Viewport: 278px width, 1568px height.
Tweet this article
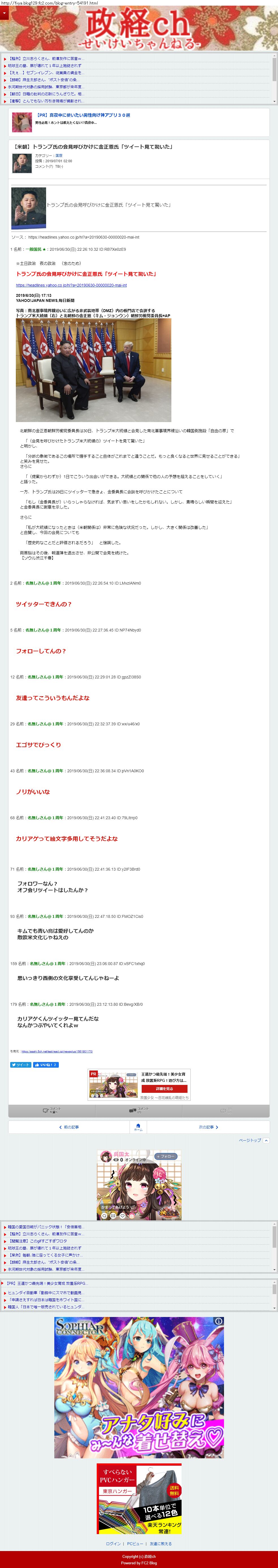point(20,1065)
